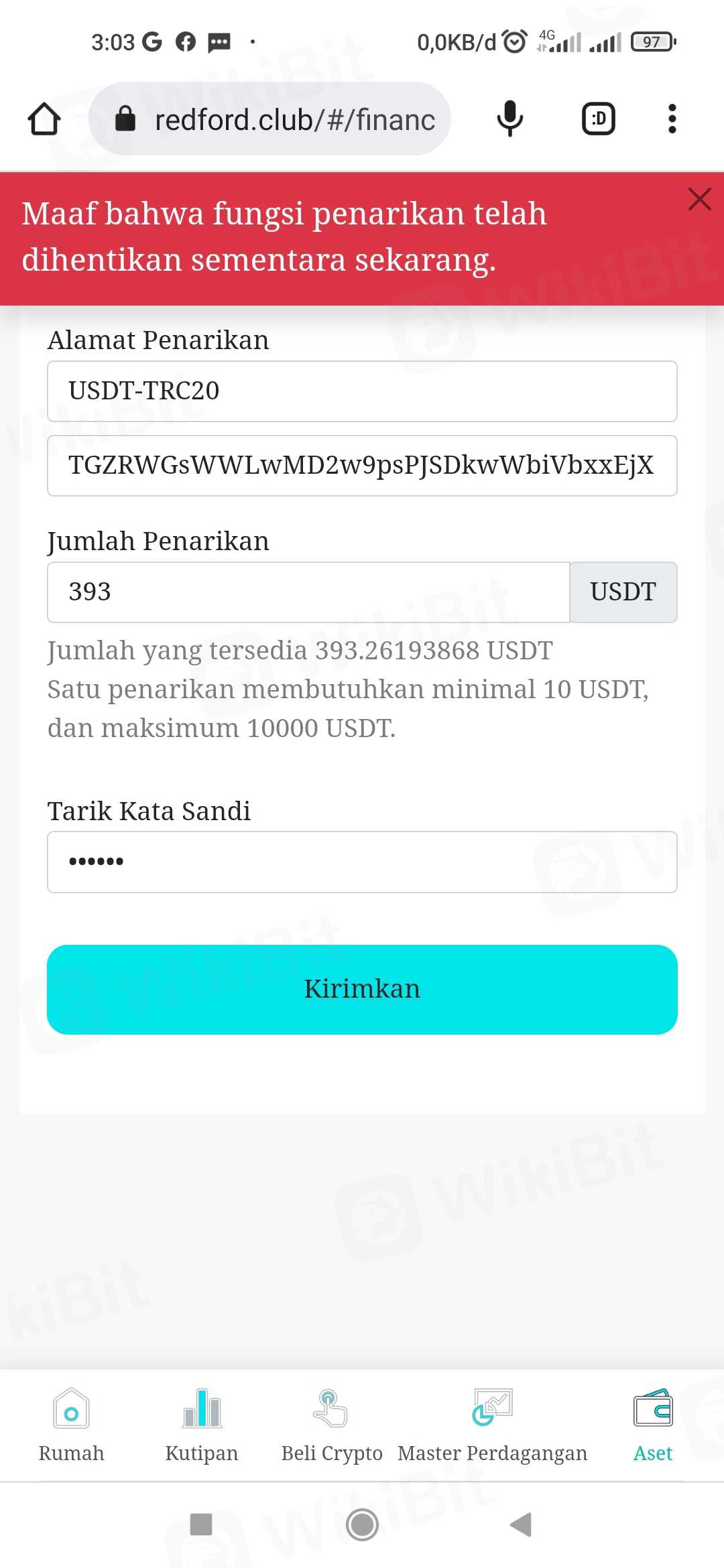Start voice search with the microphone

point(509,119)
